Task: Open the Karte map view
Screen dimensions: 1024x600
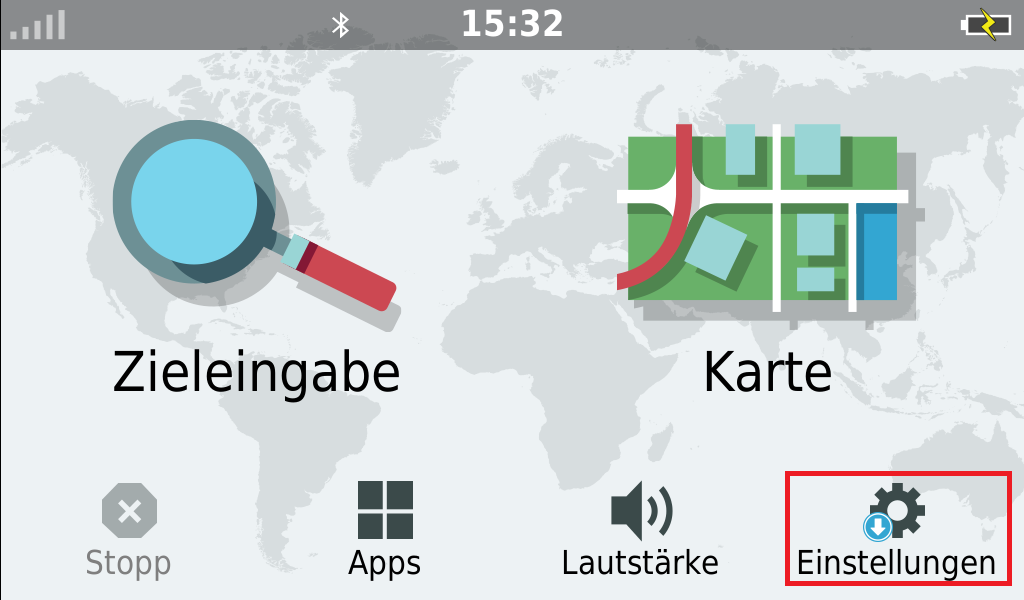Action: pyautogui.click(x=767, y=260)
